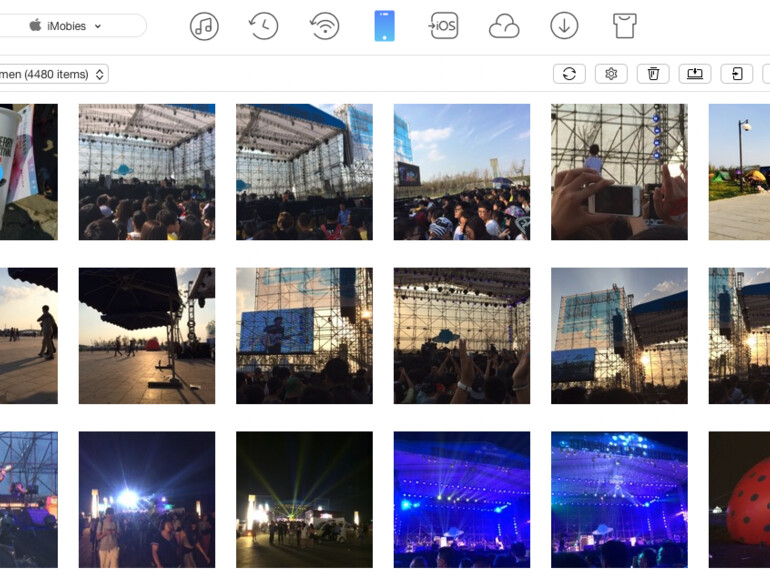The image size is (770, 578).
Task: Send photos to another device
Action: pos(737,74)
